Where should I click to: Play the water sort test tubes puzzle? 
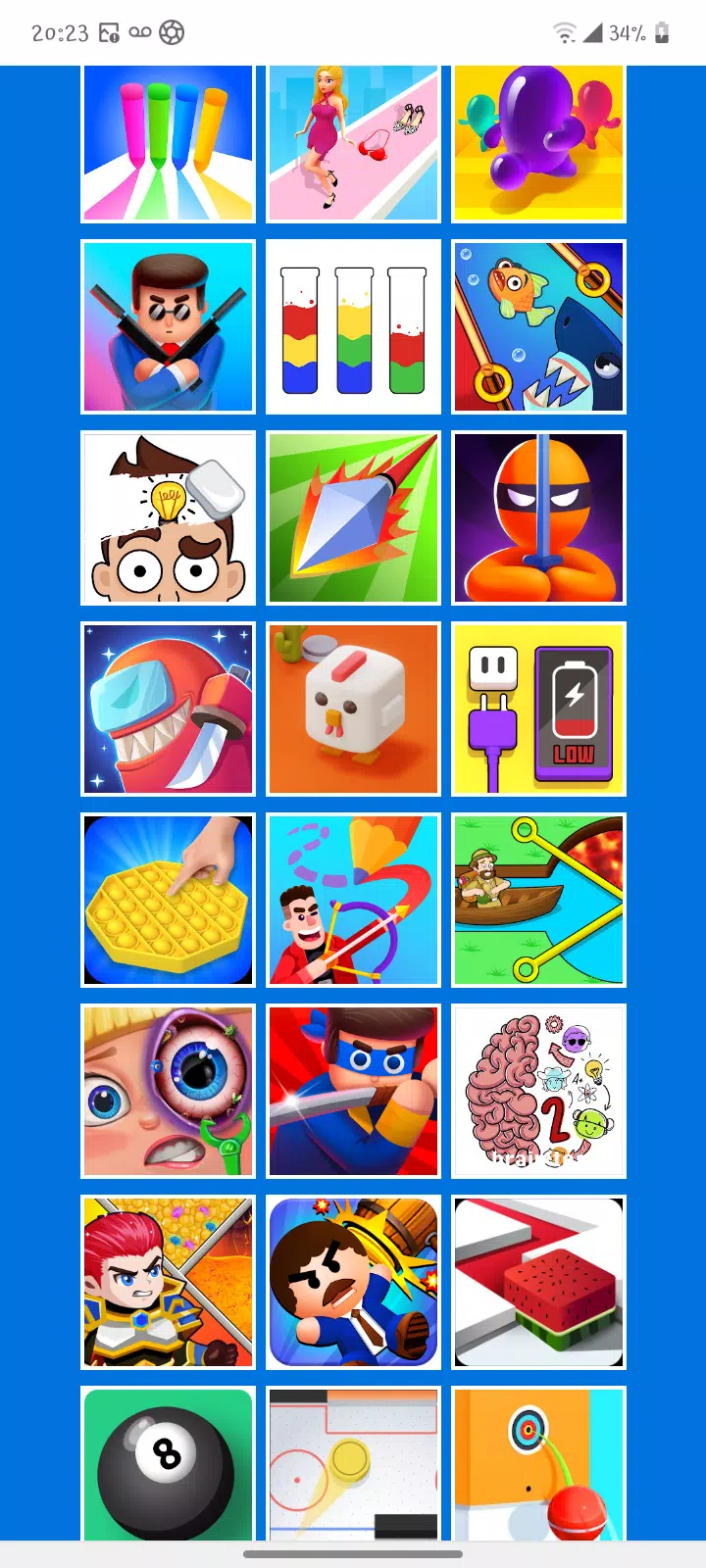click(x=353, y=326)
